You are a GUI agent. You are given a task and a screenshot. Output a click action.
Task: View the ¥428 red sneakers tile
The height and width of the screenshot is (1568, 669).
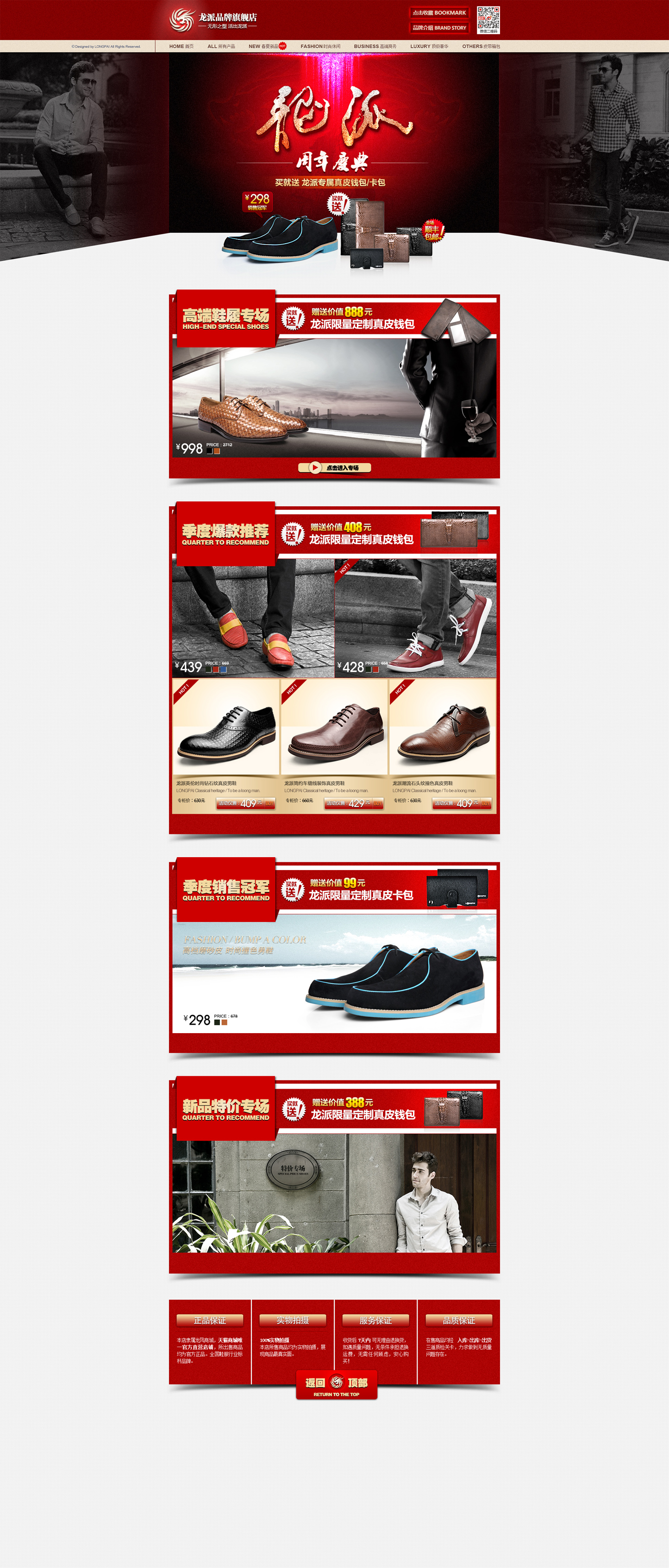point(415,618)
